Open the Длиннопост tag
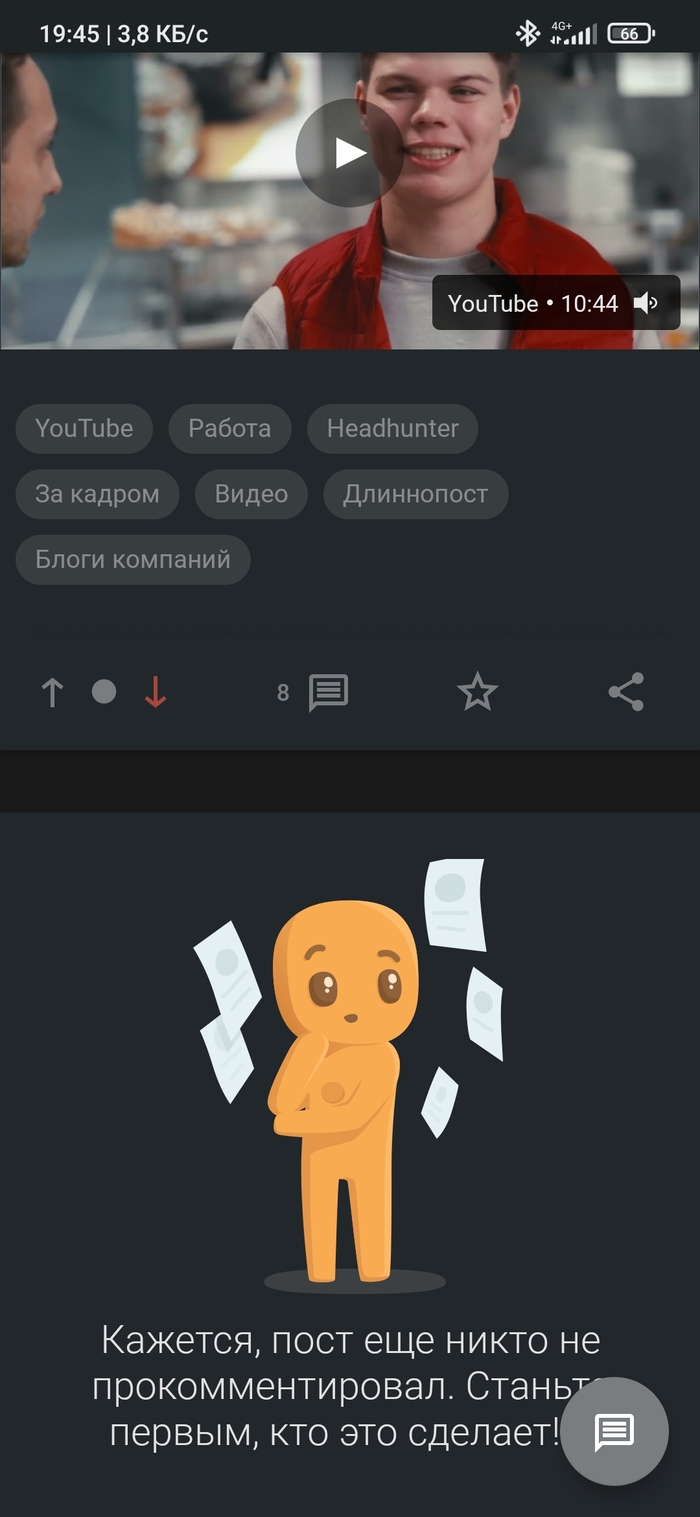Viewport: 700px width, 1517px height. point(415,494)
